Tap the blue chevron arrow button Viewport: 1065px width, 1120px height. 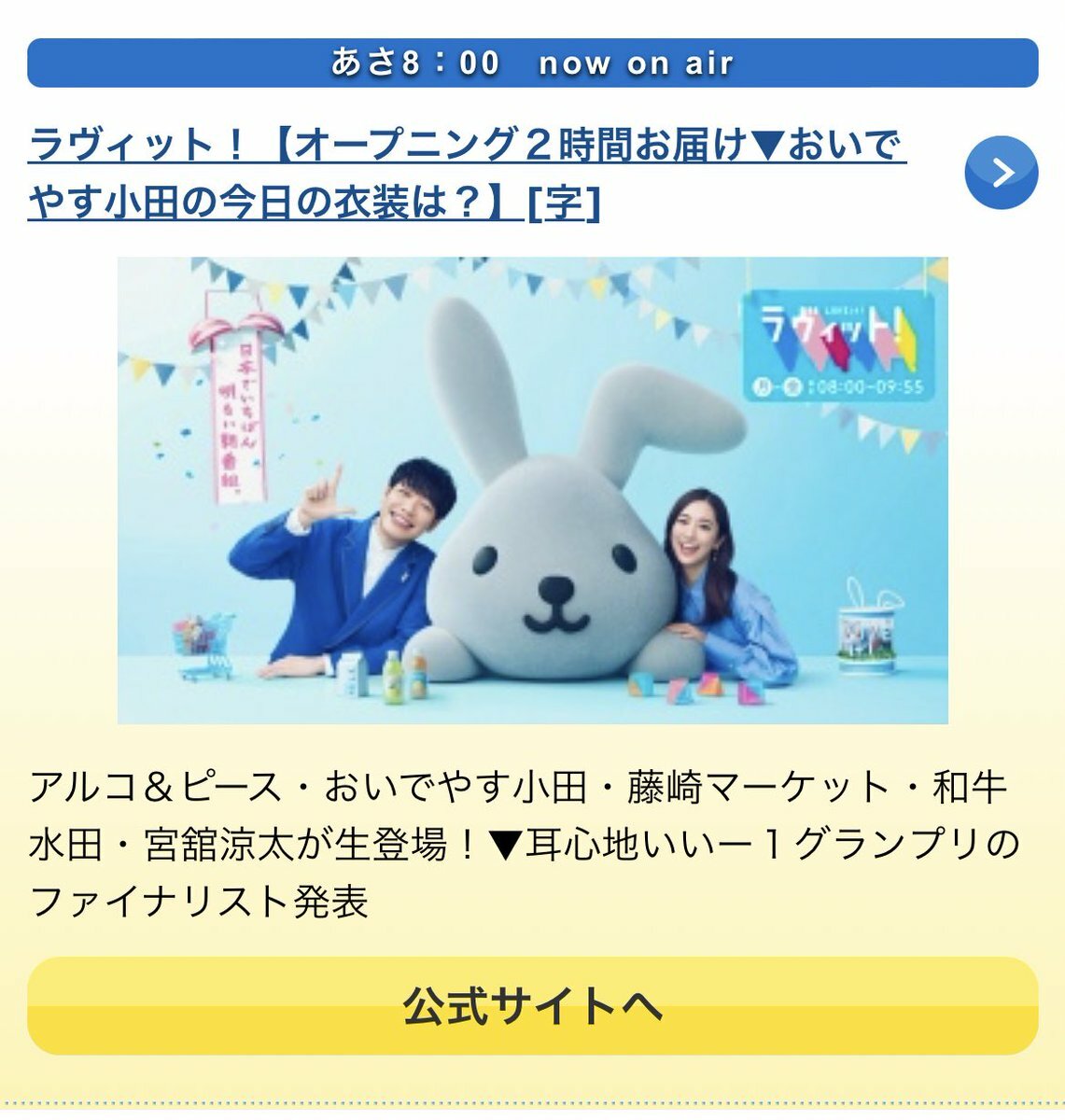click(x=1001, y=173)
